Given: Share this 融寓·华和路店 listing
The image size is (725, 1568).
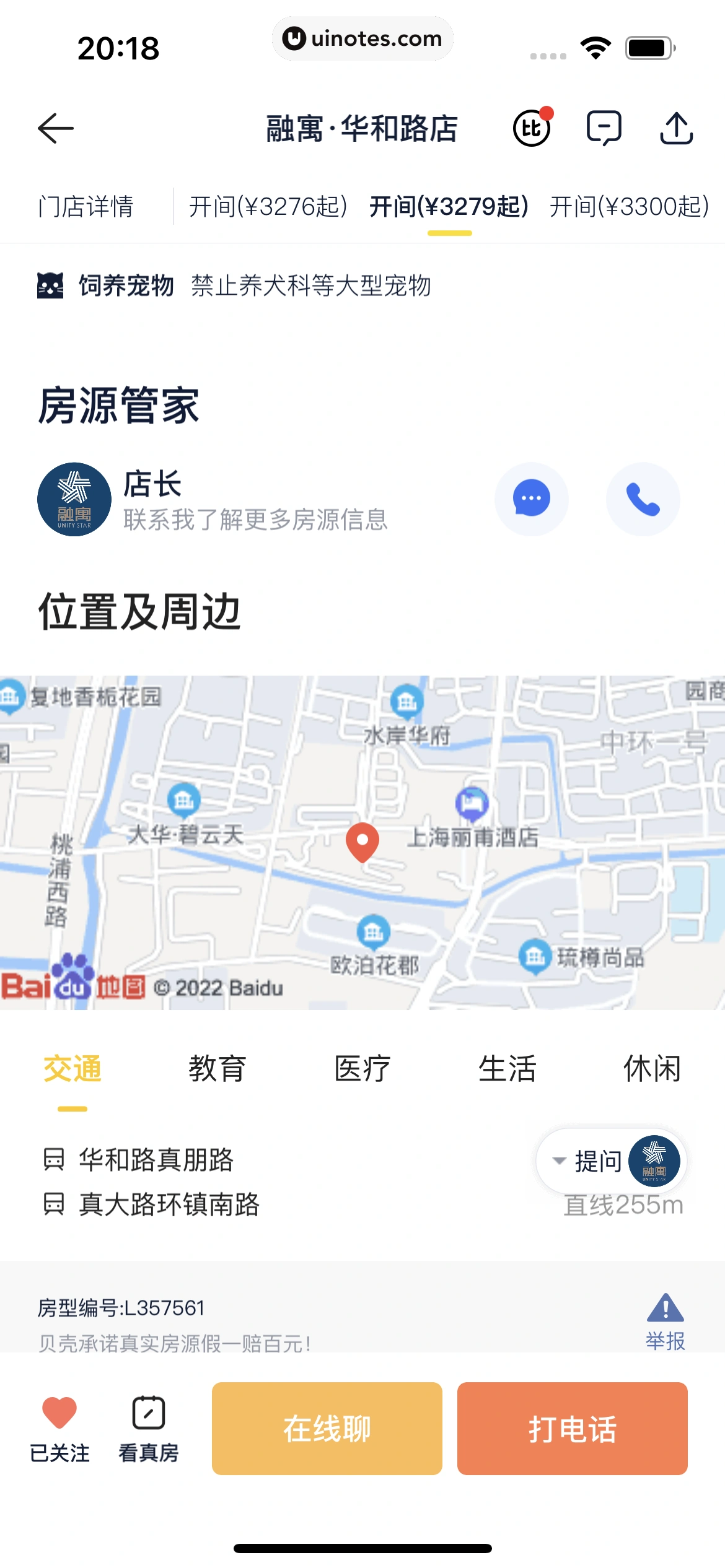Looking at the screenshot, I should coord(676,128).
